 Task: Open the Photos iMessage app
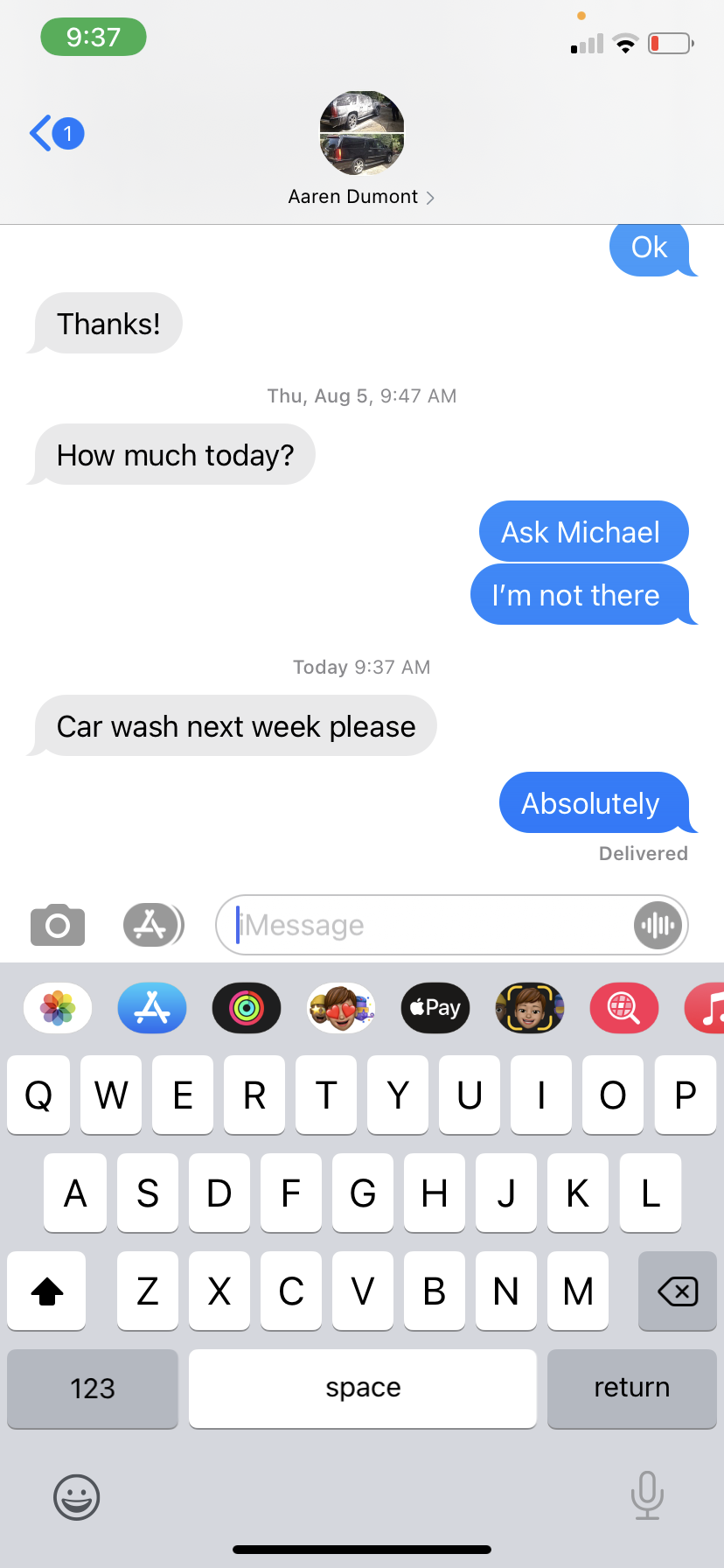tap(58, 1008)
